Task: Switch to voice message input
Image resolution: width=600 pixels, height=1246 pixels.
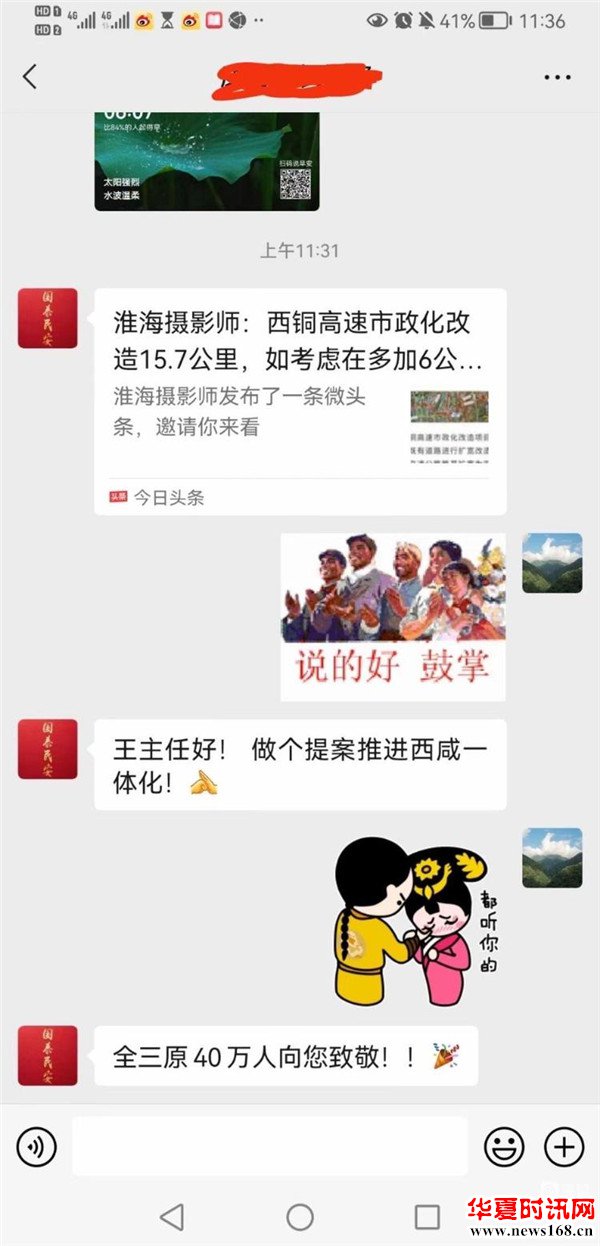Action: click(37, 1146)
